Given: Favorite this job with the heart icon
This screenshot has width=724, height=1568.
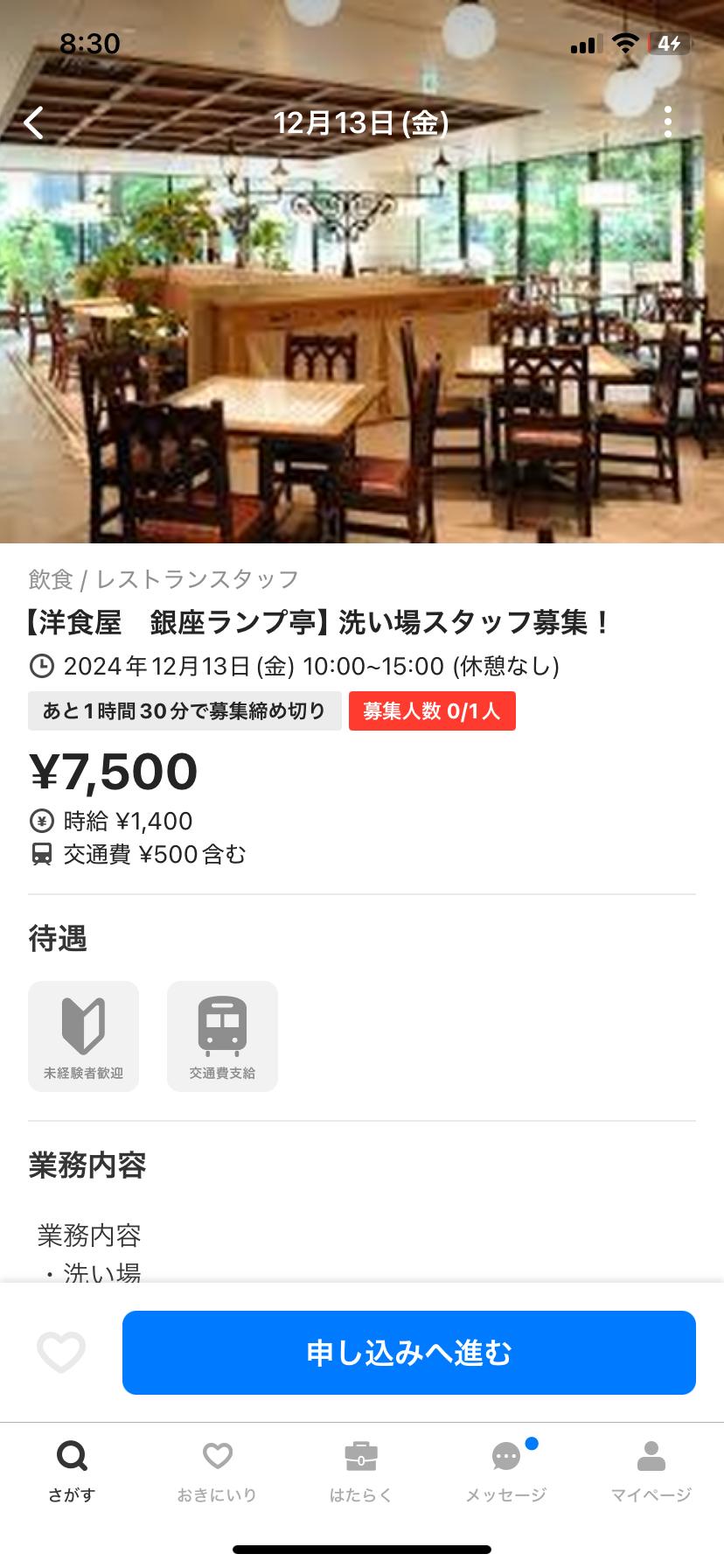Looking at the screenshot, I should pos(61,1352).
